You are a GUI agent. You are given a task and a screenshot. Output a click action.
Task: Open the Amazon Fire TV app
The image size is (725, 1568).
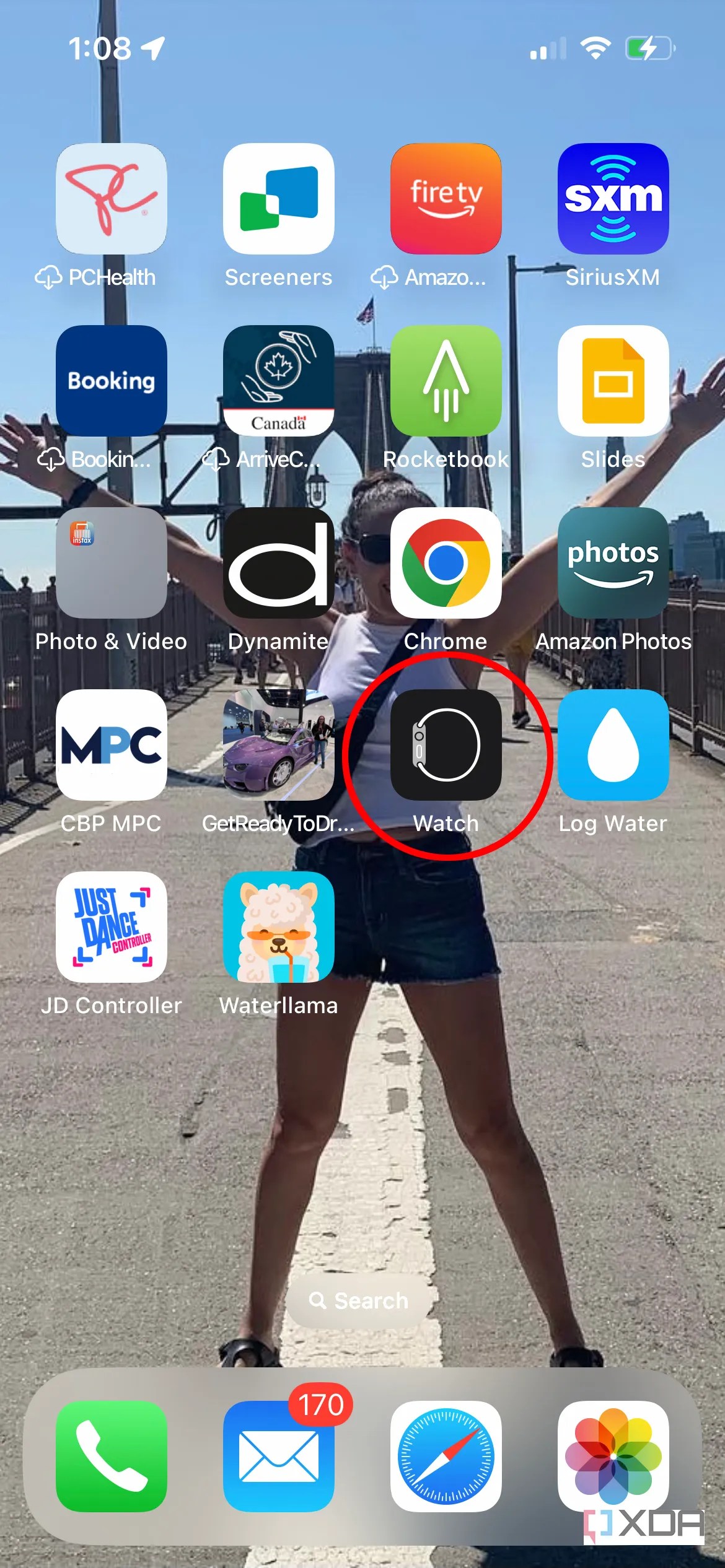[x=446, y=199]
